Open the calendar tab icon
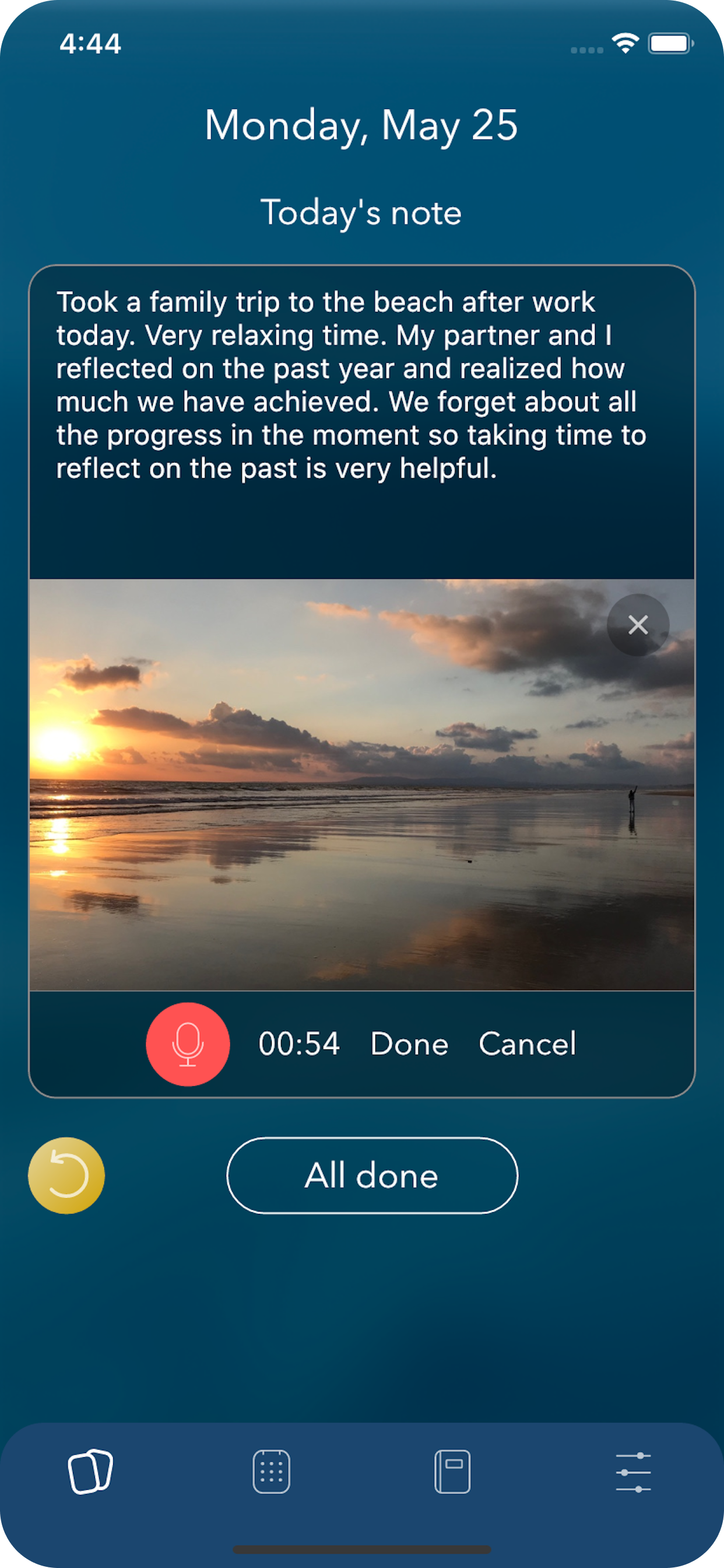The height and width of the screenshot is (1568, 724). pos(271,1472)
